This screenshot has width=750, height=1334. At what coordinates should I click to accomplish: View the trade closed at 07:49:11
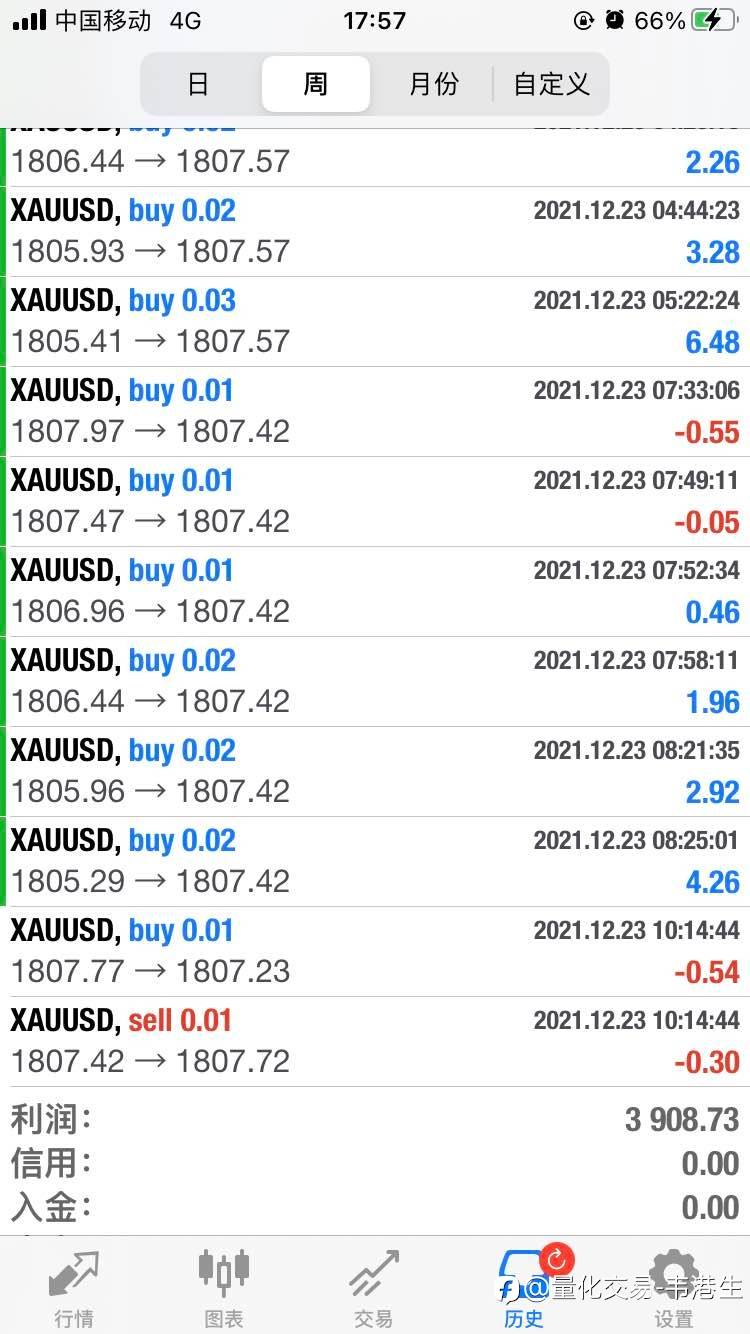[x=375, y=502]
